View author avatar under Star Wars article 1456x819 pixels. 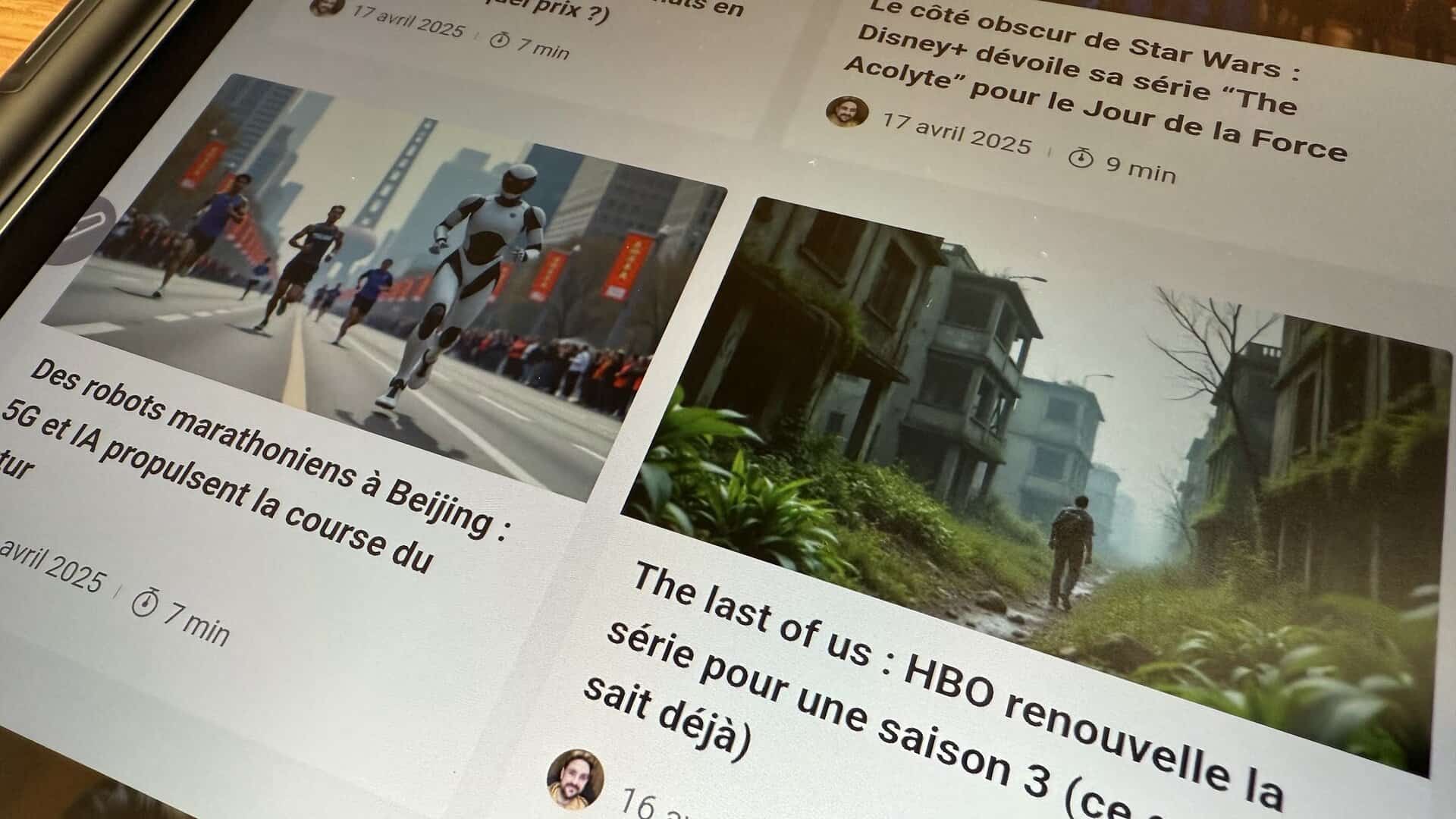click(x=847, y=111)
